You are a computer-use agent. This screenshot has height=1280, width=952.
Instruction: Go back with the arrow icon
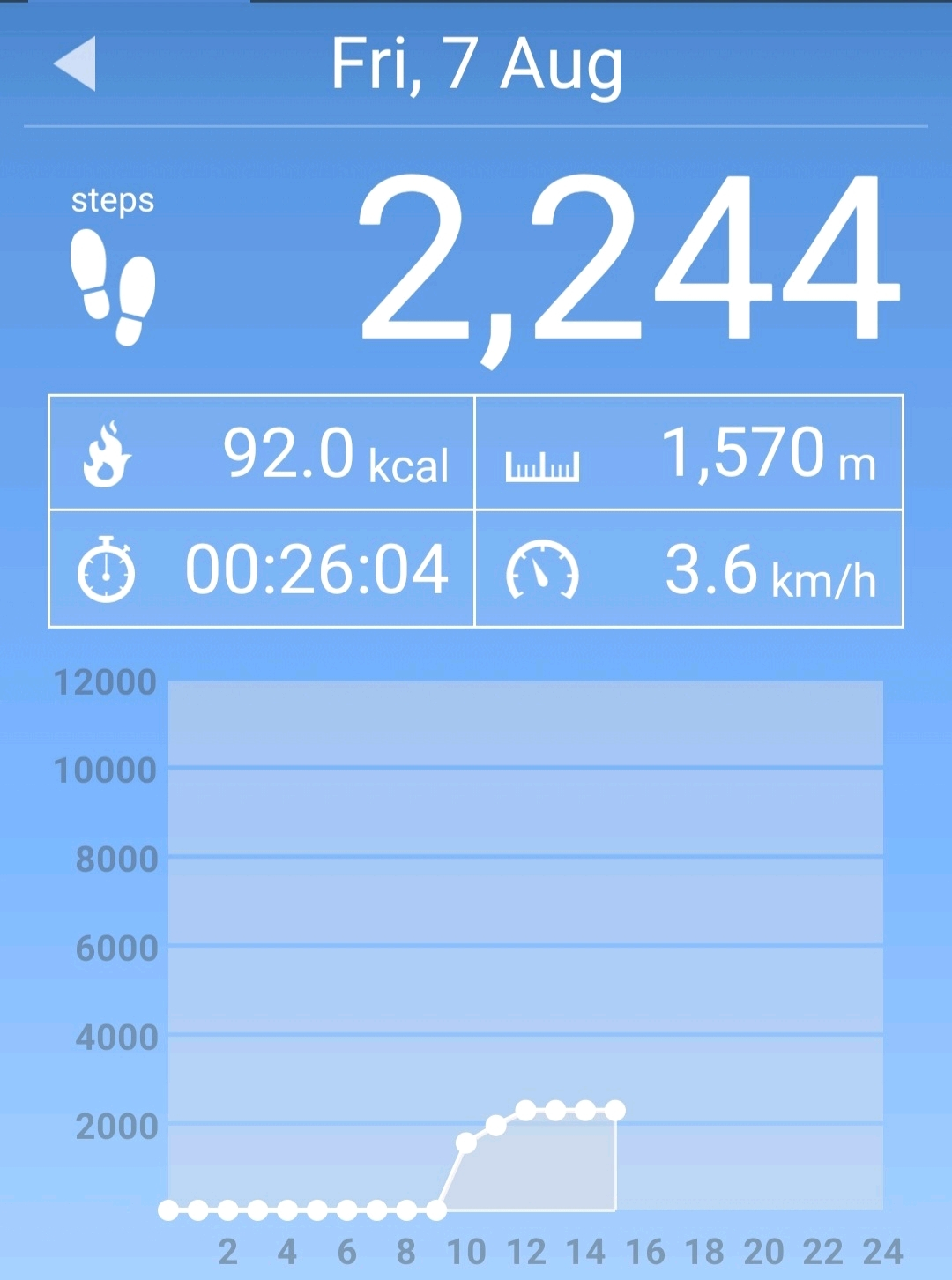(x=75, y=63)
